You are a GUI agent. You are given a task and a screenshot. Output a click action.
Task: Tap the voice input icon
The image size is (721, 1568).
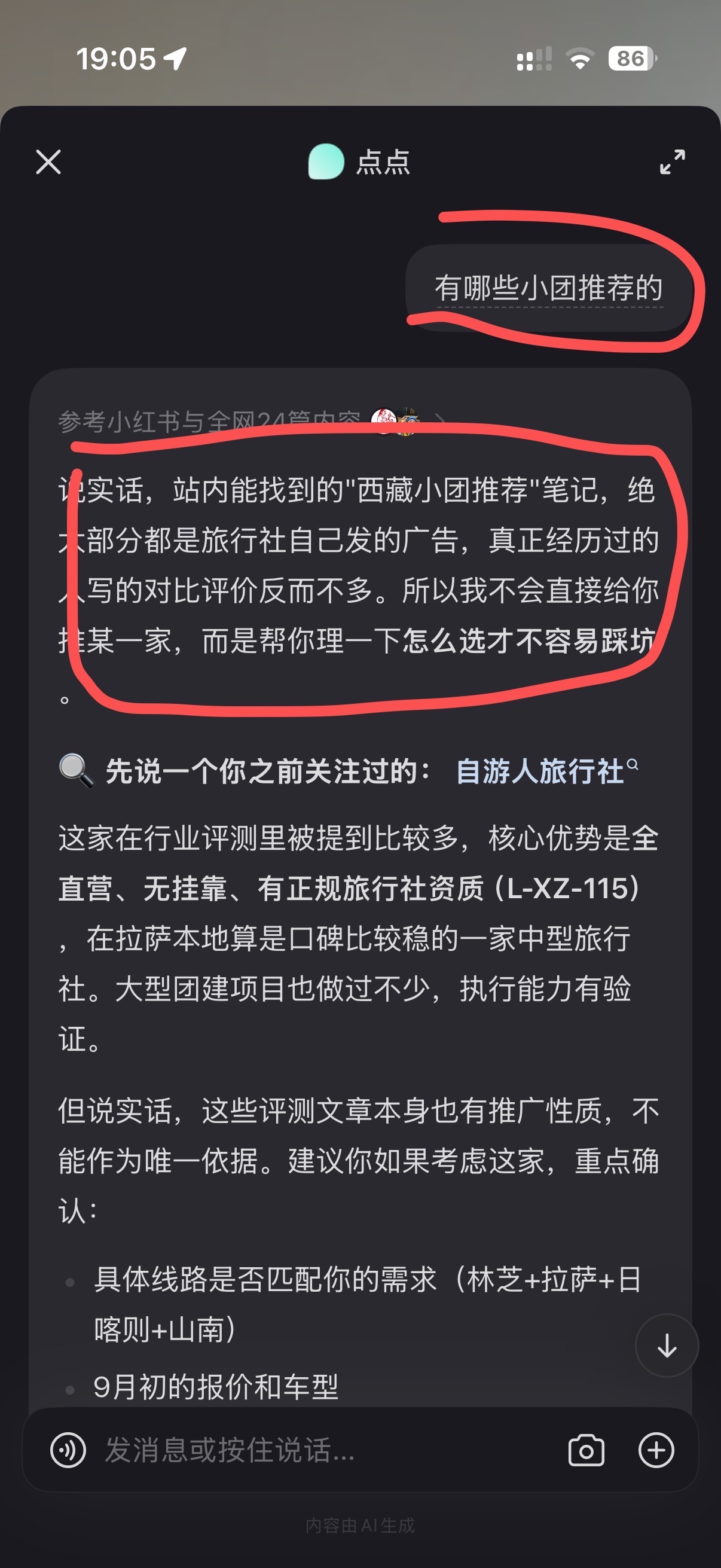(x=68, y=1451)
